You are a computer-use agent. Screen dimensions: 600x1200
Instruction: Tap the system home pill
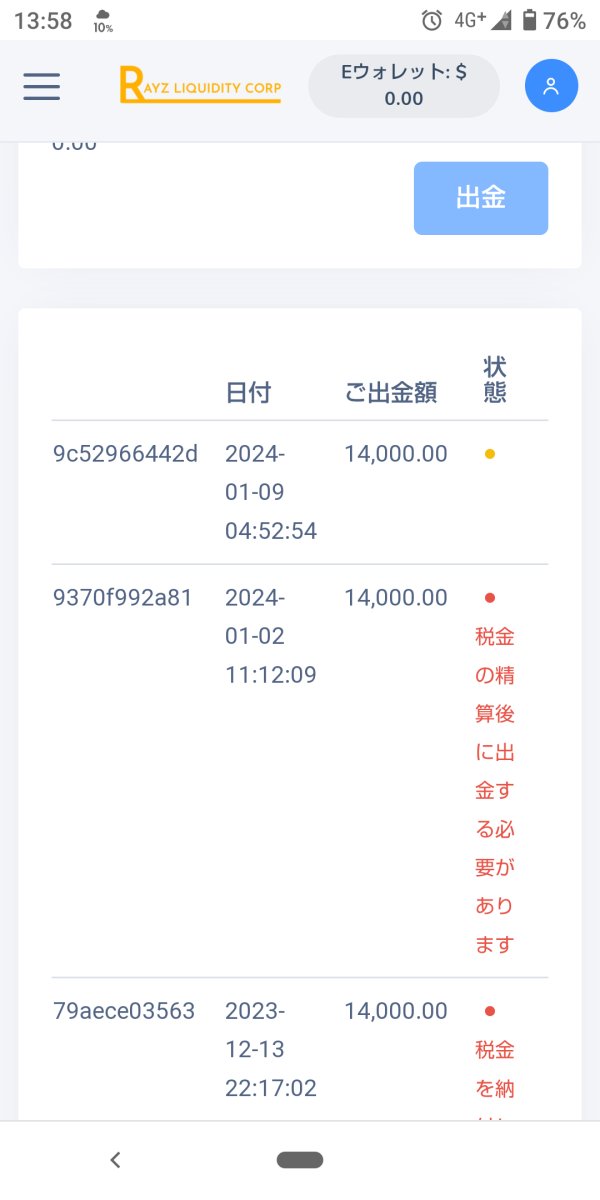pyautogui.click(x=300, y=1160)
